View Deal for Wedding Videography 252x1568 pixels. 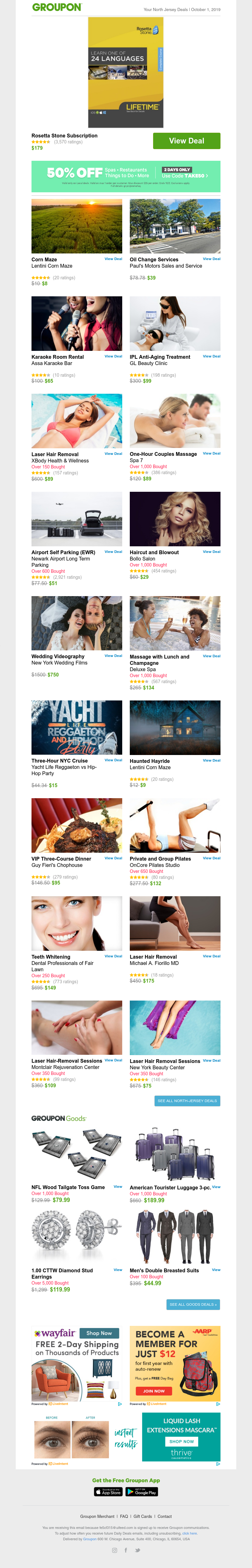click(113, 656)
